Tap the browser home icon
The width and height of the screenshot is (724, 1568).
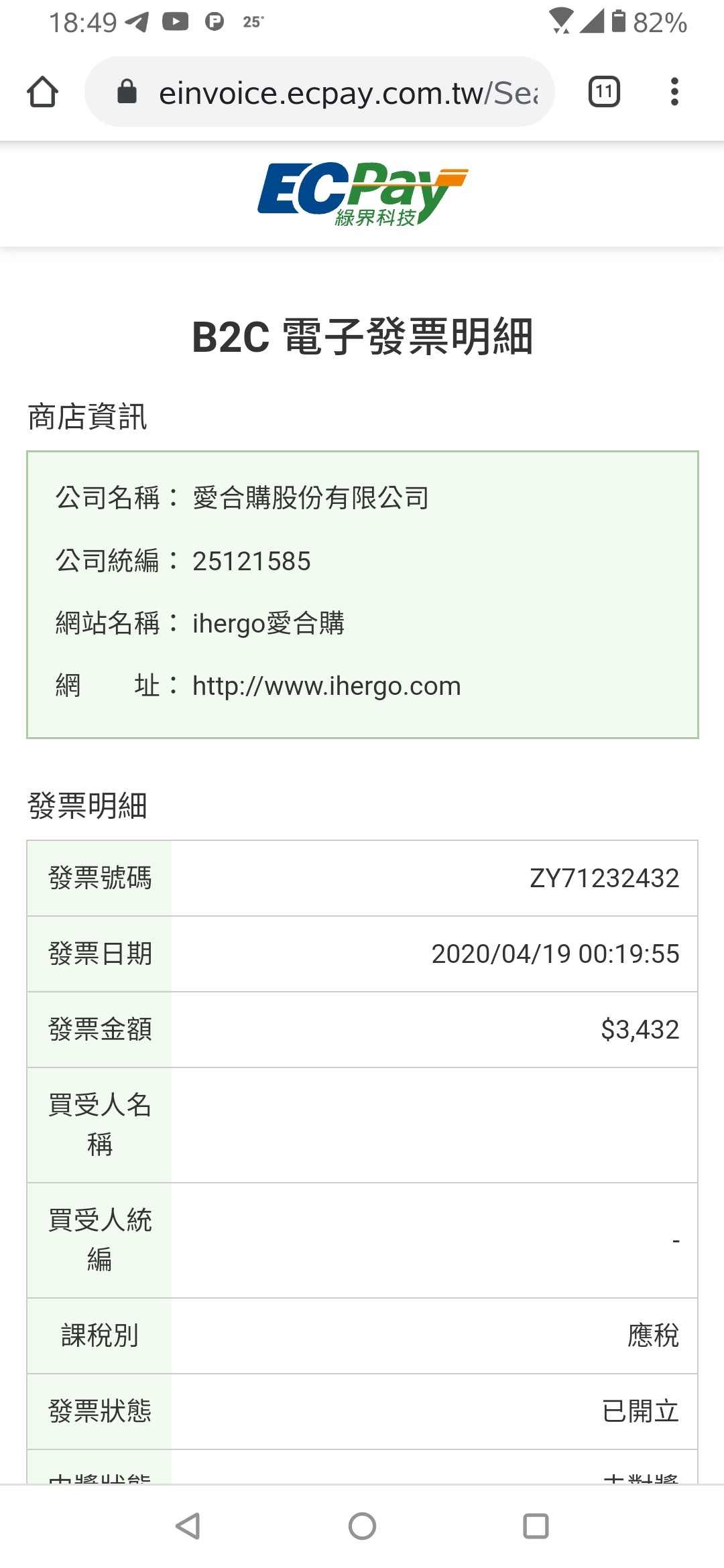pyautogui.click(x=42, y=92)
